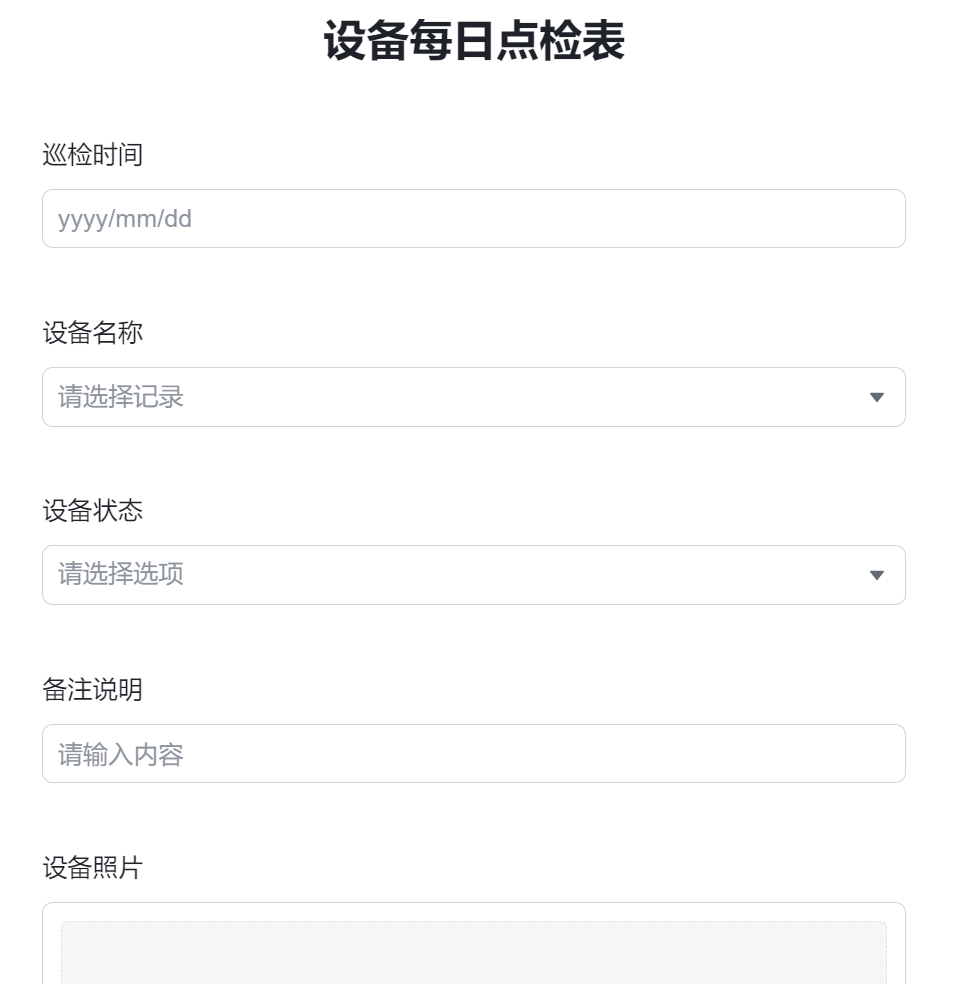Tap the 巡检时间 date field
The height and width of the screenshot is (984, 968).
pos(473,219)
